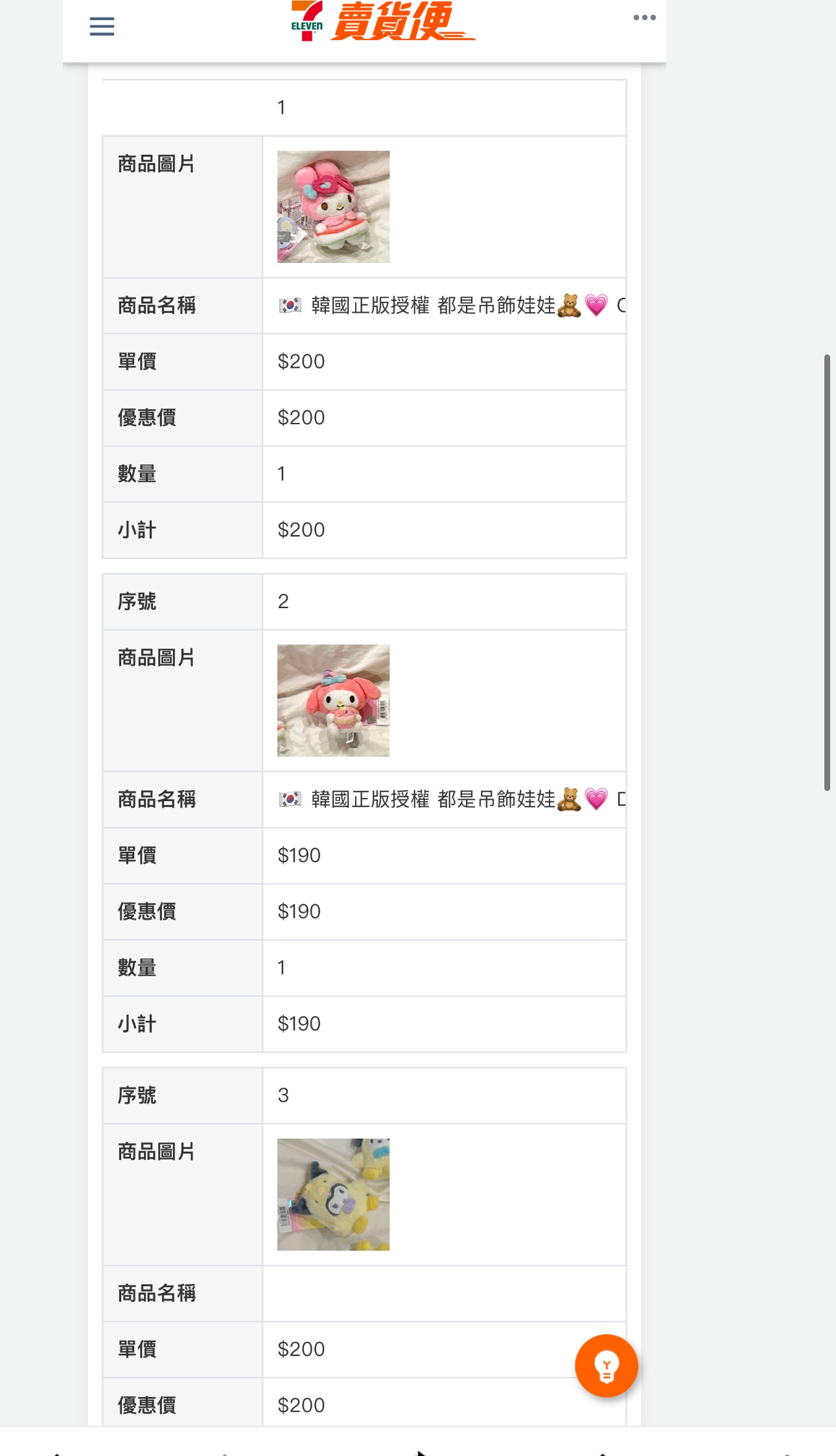
Task: Open product image of item 1
Action: (333, 207)
